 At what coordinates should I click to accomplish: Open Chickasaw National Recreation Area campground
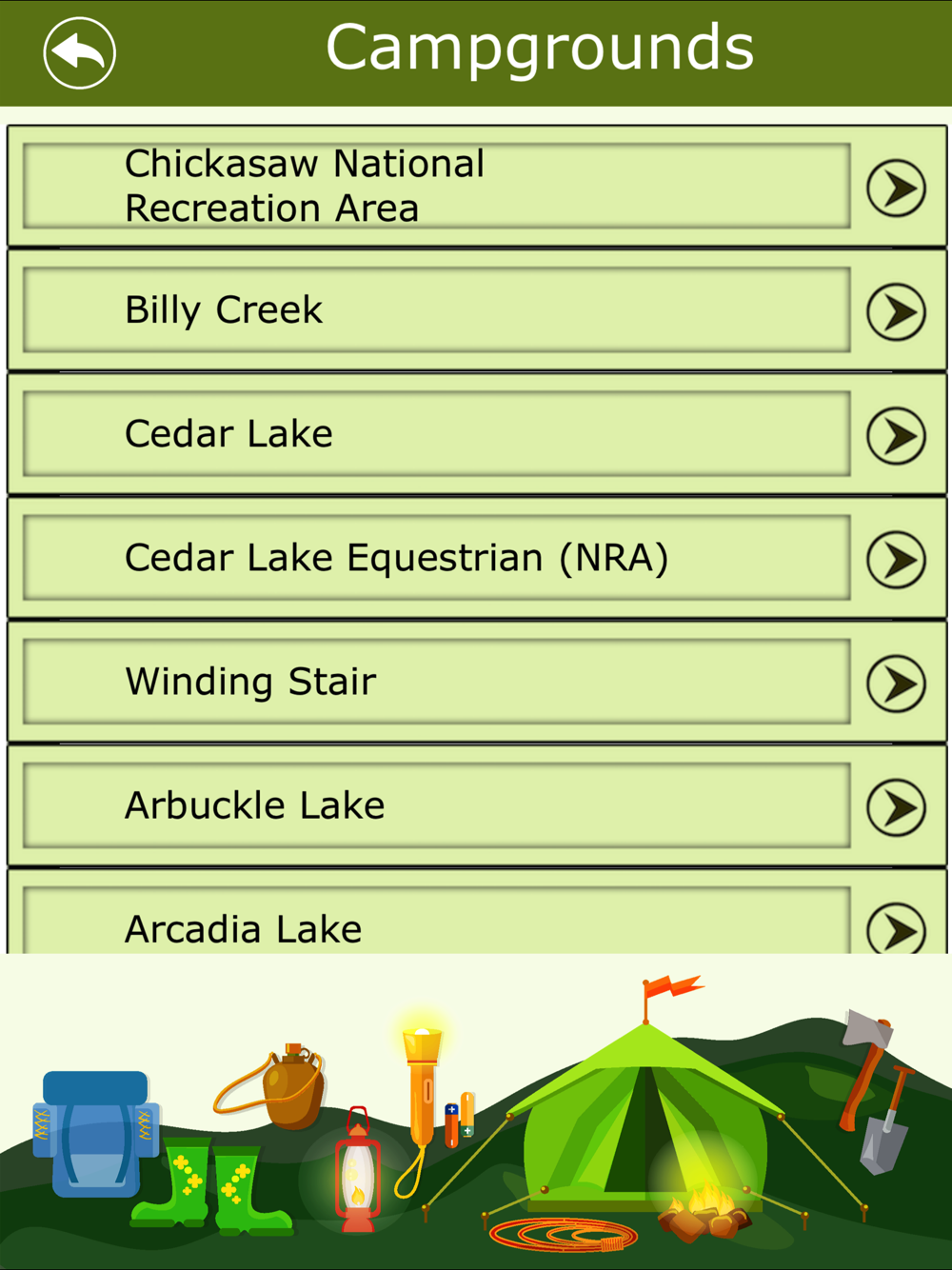click(477, 187)
